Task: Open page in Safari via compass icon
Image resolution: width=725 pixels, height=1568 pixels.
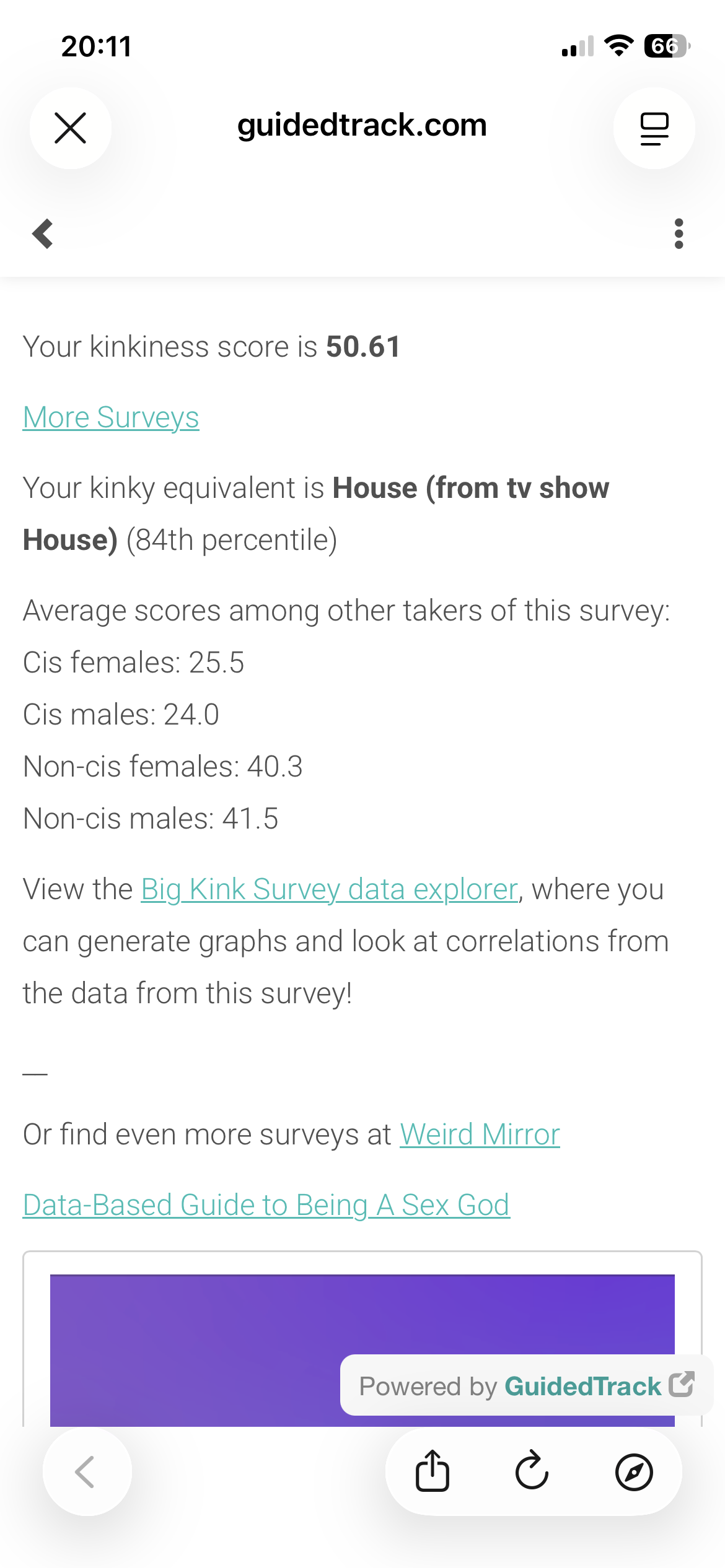Action: click(633, 1471)
